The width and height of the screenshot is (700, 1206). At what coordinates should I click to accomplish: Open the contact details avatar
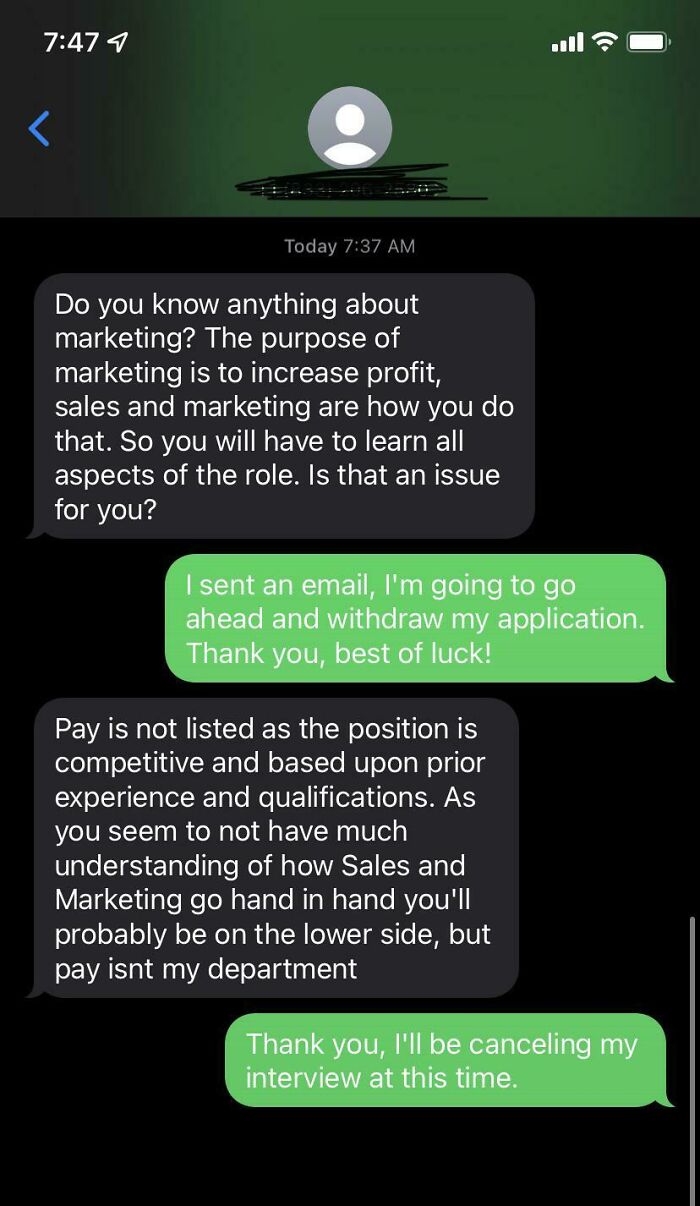click(x=349, y=128)
